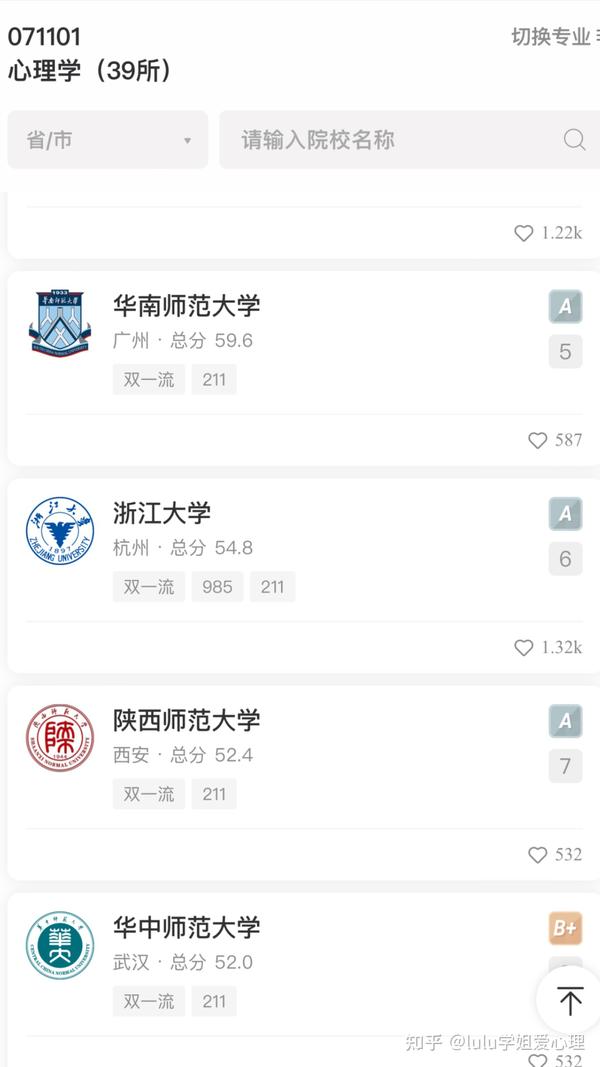
Task: Like 华南师范大学 with the heart icon
Action: click(x=537, y=440)
